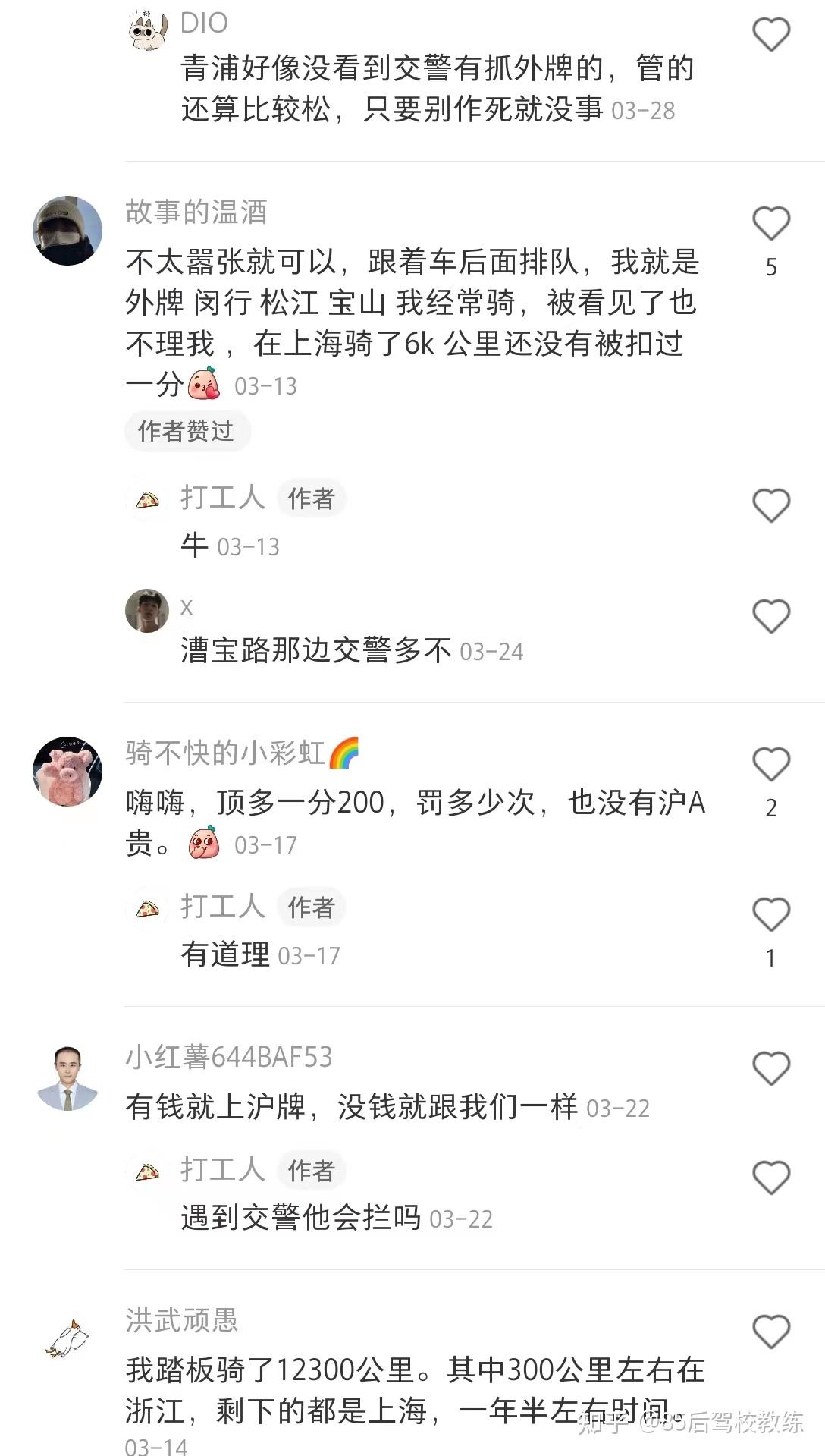Open username 故事的温酒
The height and width of the screenshot is (1456, 825).
click(x=196, y=212)
